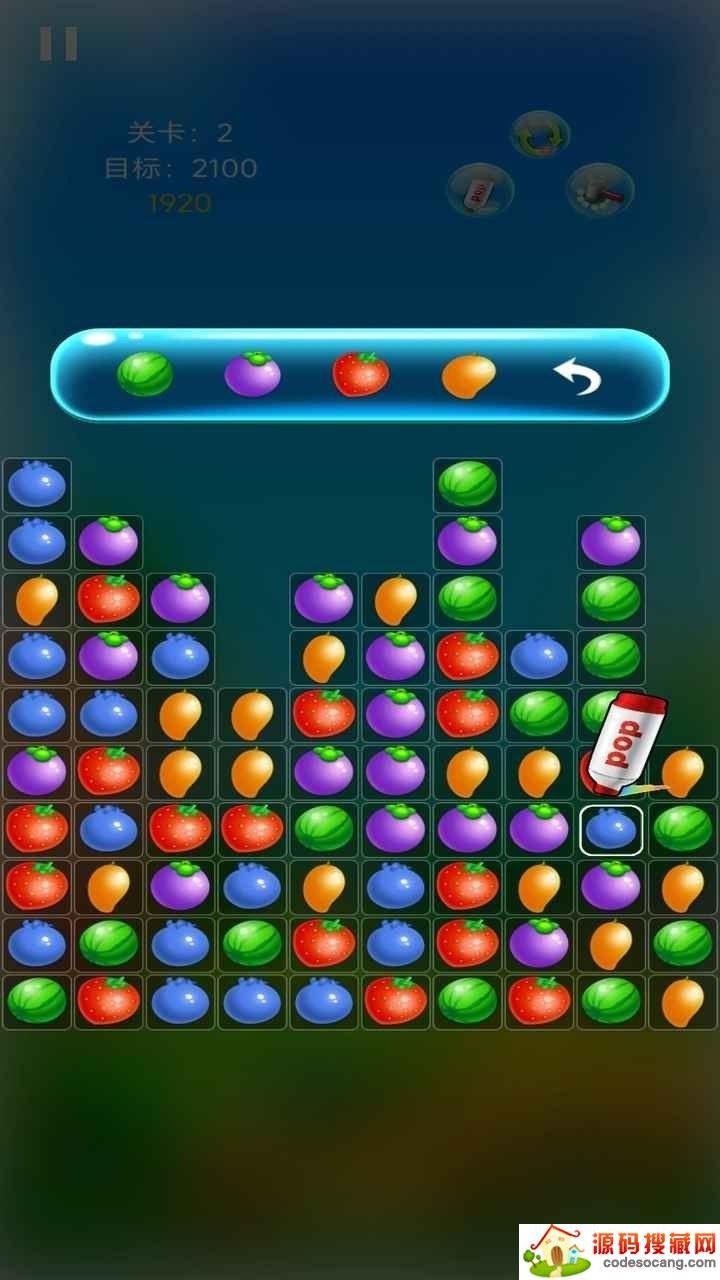Choose strawberry in the color bar
Viewport: 720px width, 1280px height.
[360, 375]
